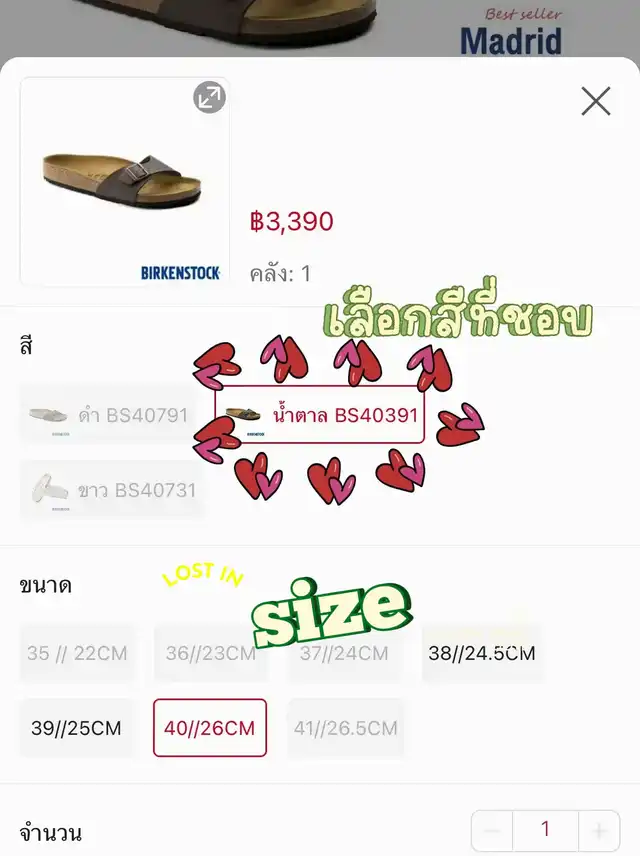Viewport: 640px width, 856px height.
Task: Decrease quantity with the minus button
Action: [x=492, y=830]
